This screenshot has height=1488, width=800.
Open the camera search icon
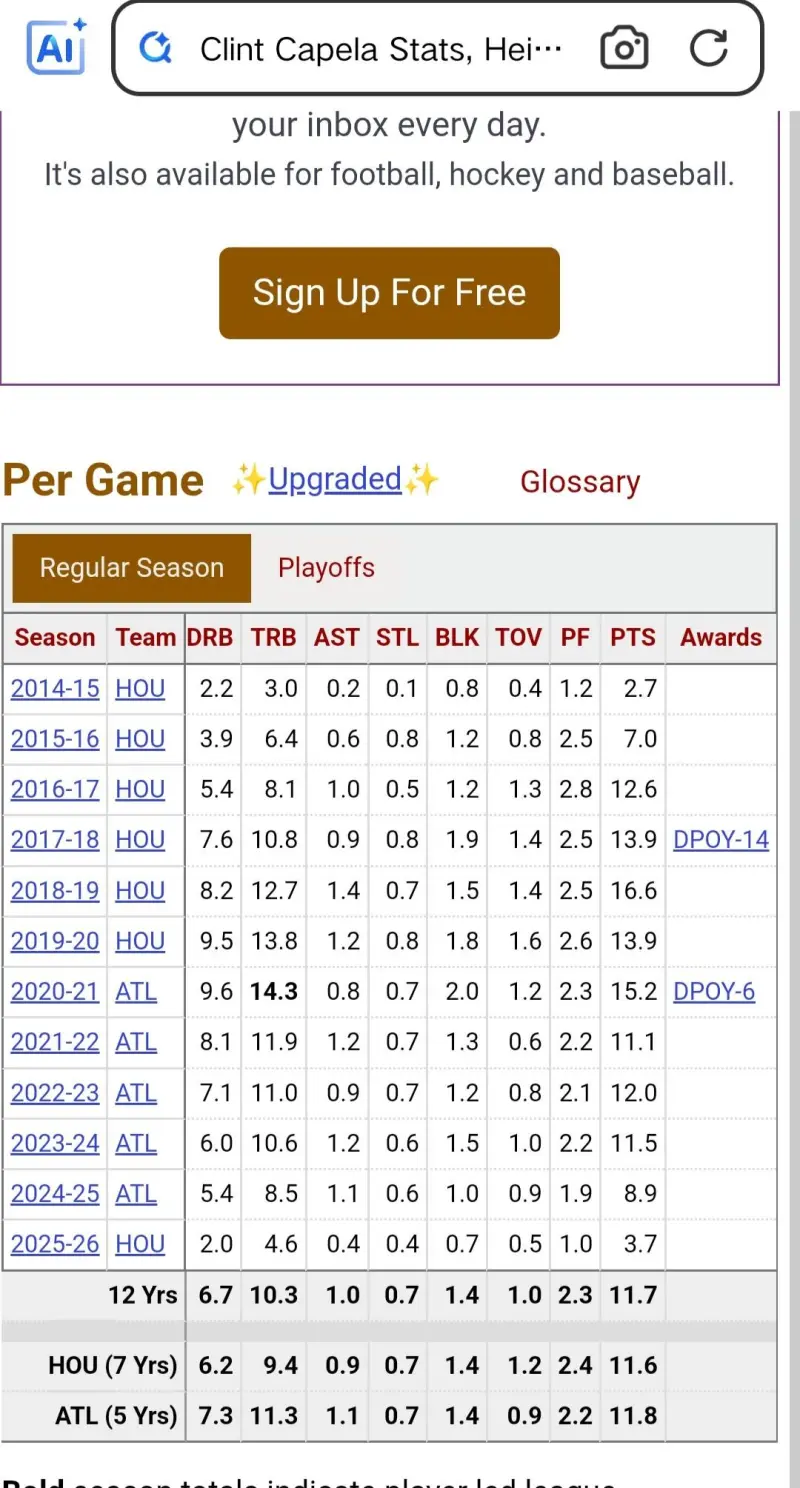623,48
